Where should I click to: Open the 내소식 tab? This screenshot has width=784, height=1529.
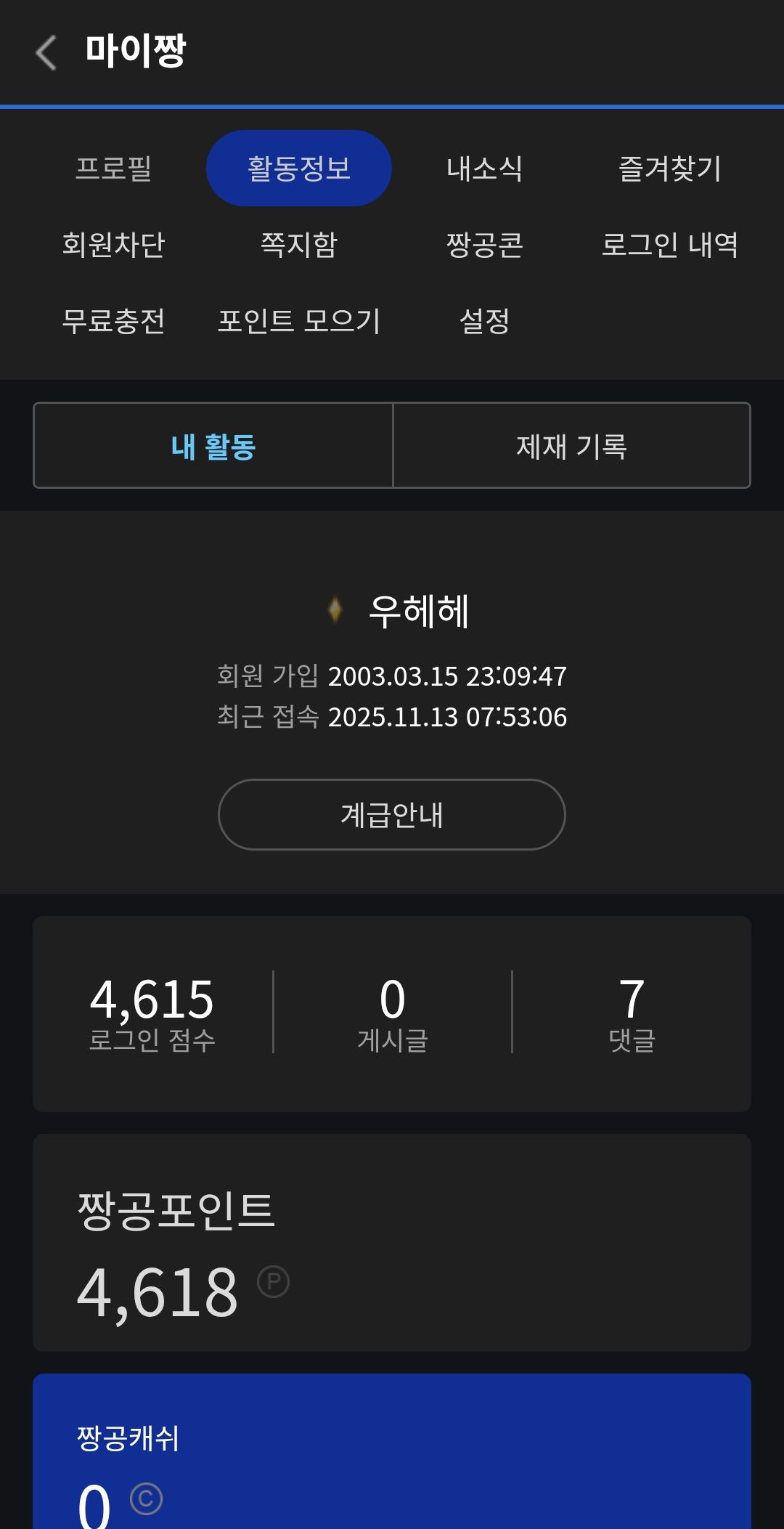(484, 169)
